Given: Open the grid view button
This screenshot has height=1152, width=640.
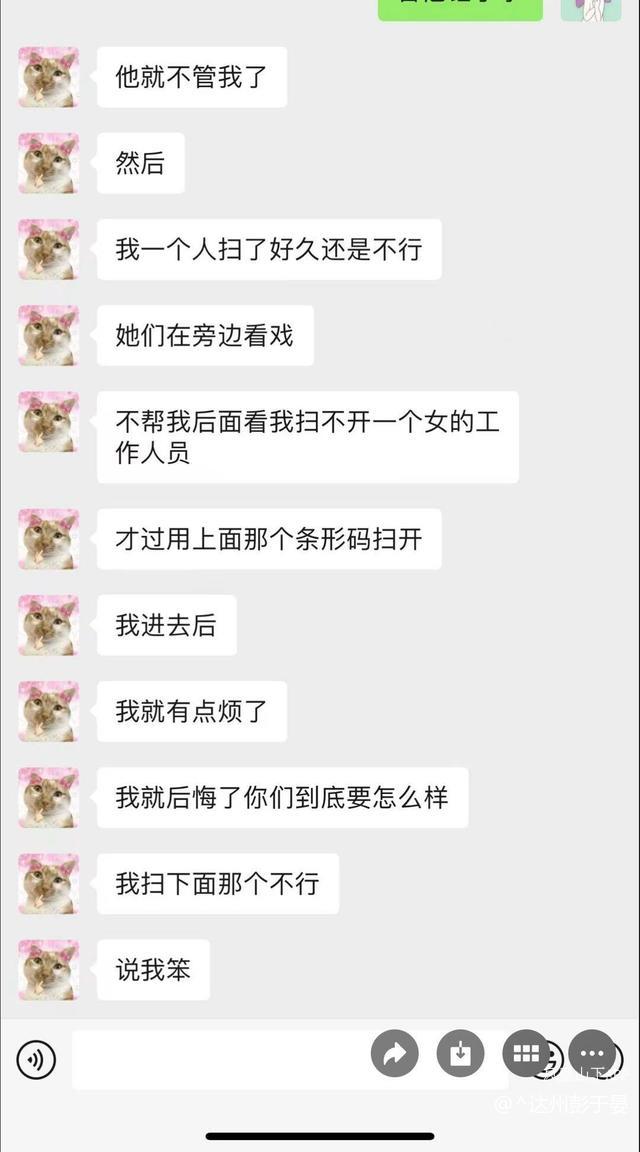Looking at the screenshot, I should (526, 1053).
